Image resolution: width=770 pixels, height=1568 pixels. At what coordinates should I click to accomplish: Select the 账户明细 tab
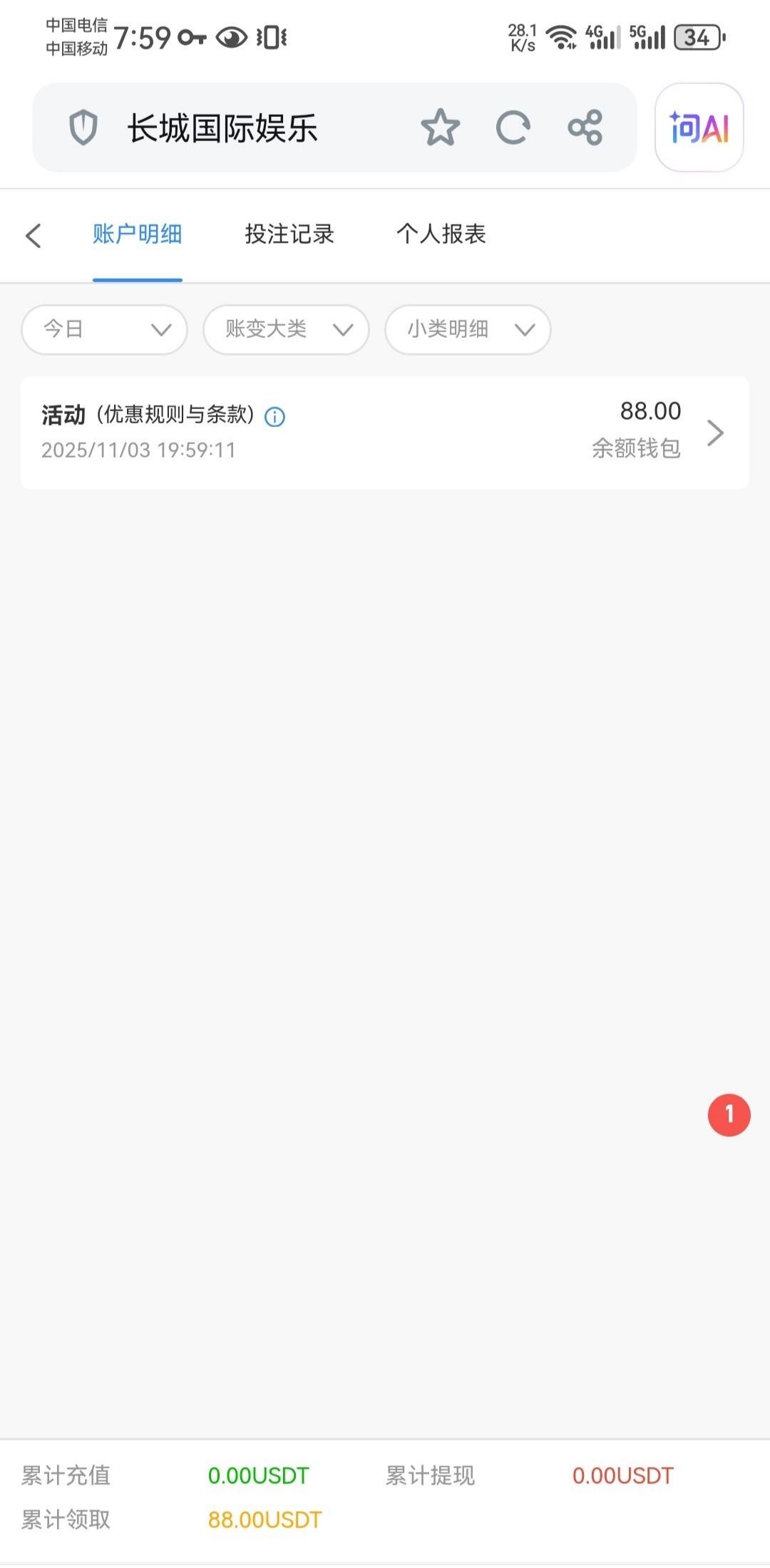pos(137,234)
